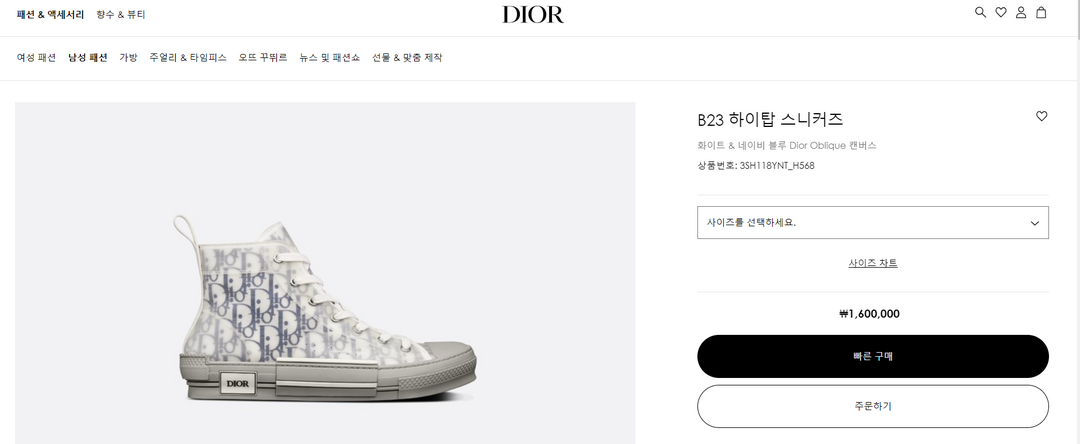Screen dimensions: 1080x444
Task: Open the 사이즈 차트 link
Action: (873, 263)
